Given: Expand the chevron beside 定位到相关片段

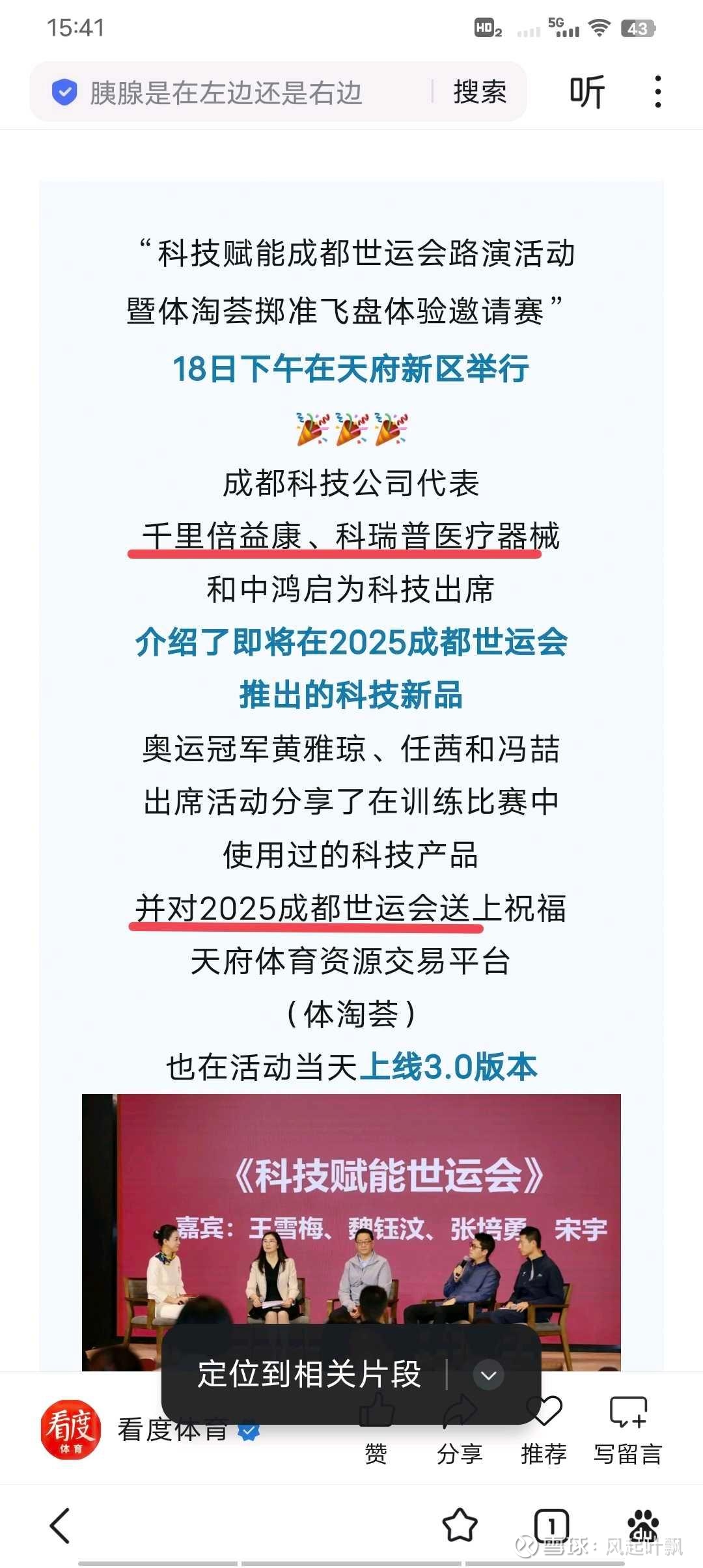Looking at the screenshot, I should point(488,1375).
